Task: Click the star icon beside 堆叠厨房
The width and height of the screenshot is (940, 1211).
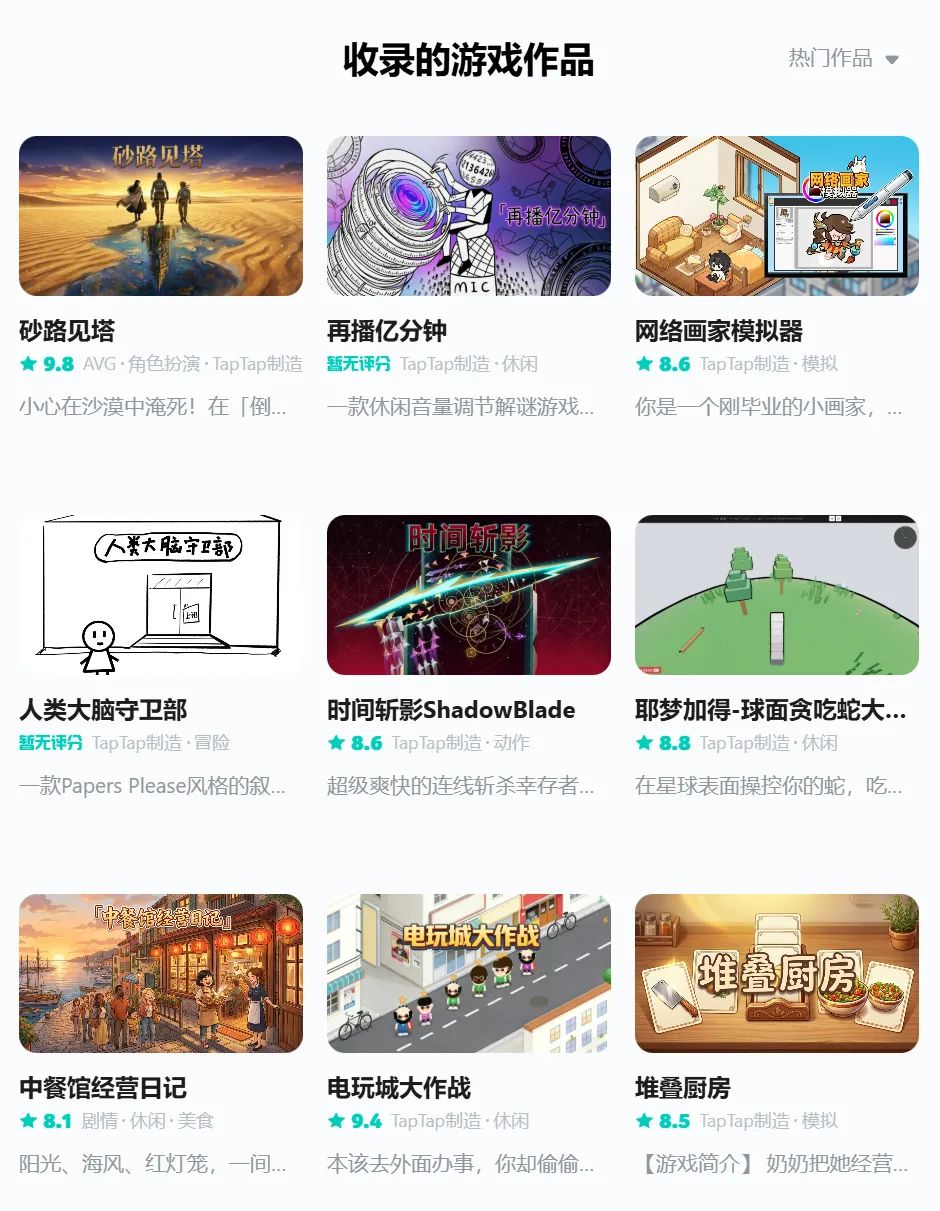Action: [644, 1120]
